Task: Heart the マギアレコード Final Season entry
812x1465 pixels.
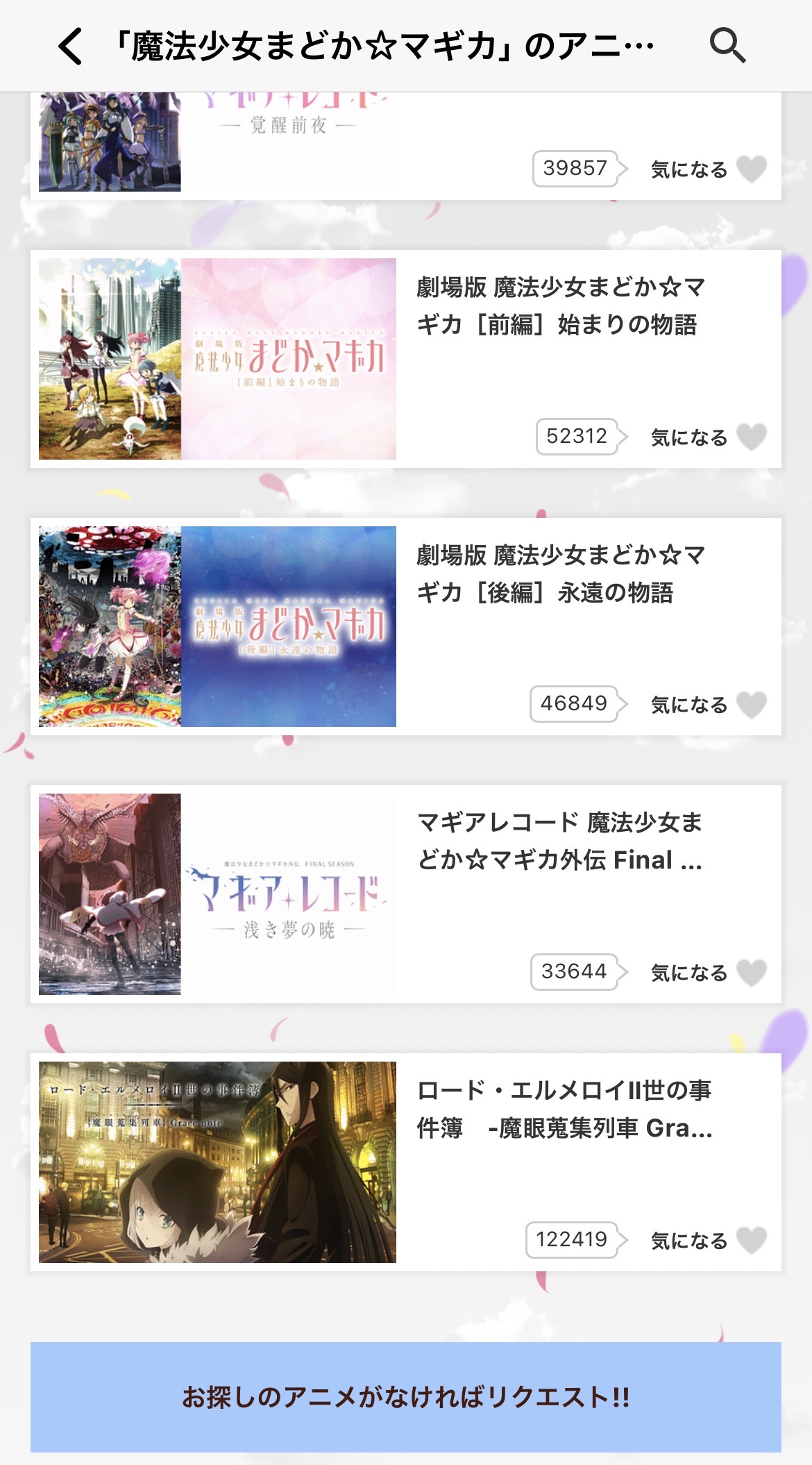Action: tap(751, 972)
